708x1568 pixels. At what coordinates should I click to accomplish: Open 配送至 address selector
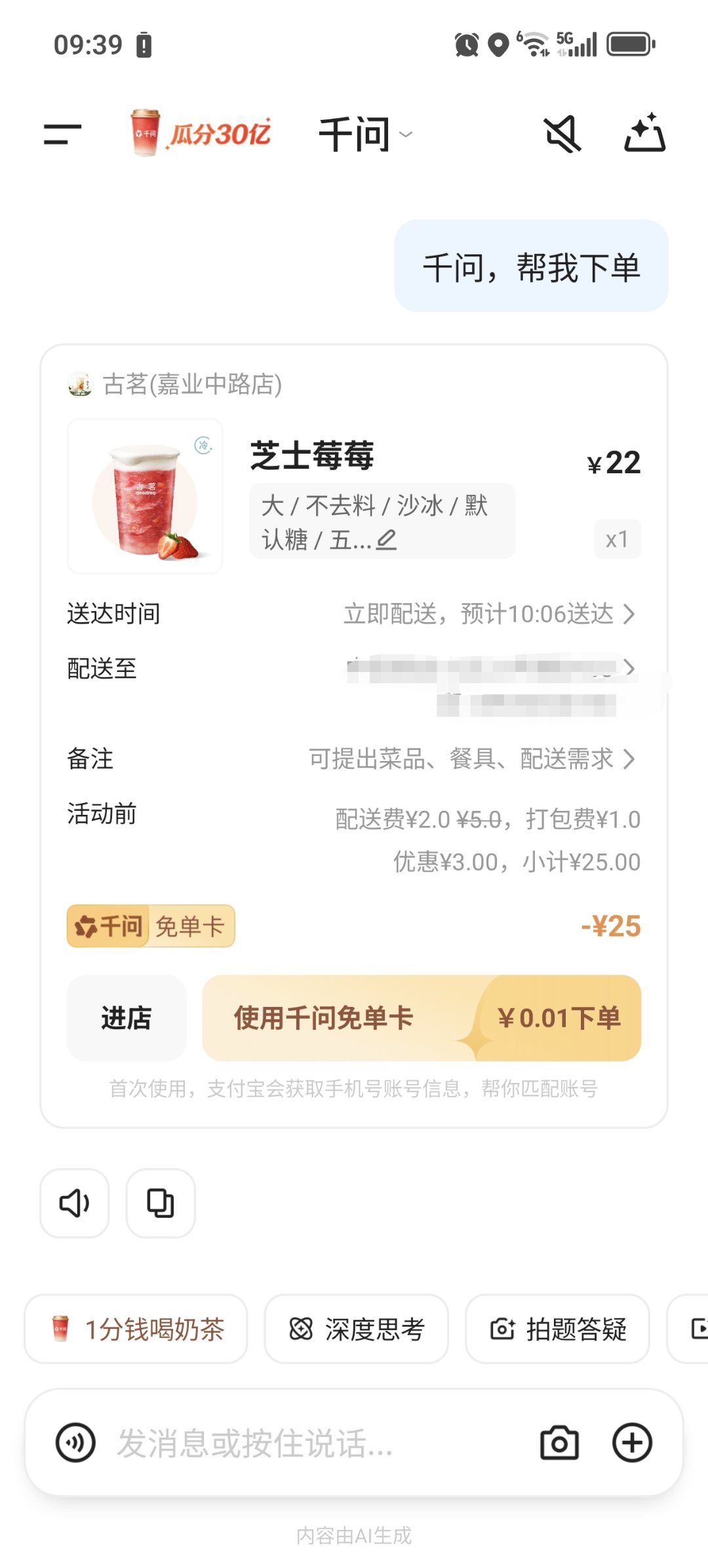(492, 669)
